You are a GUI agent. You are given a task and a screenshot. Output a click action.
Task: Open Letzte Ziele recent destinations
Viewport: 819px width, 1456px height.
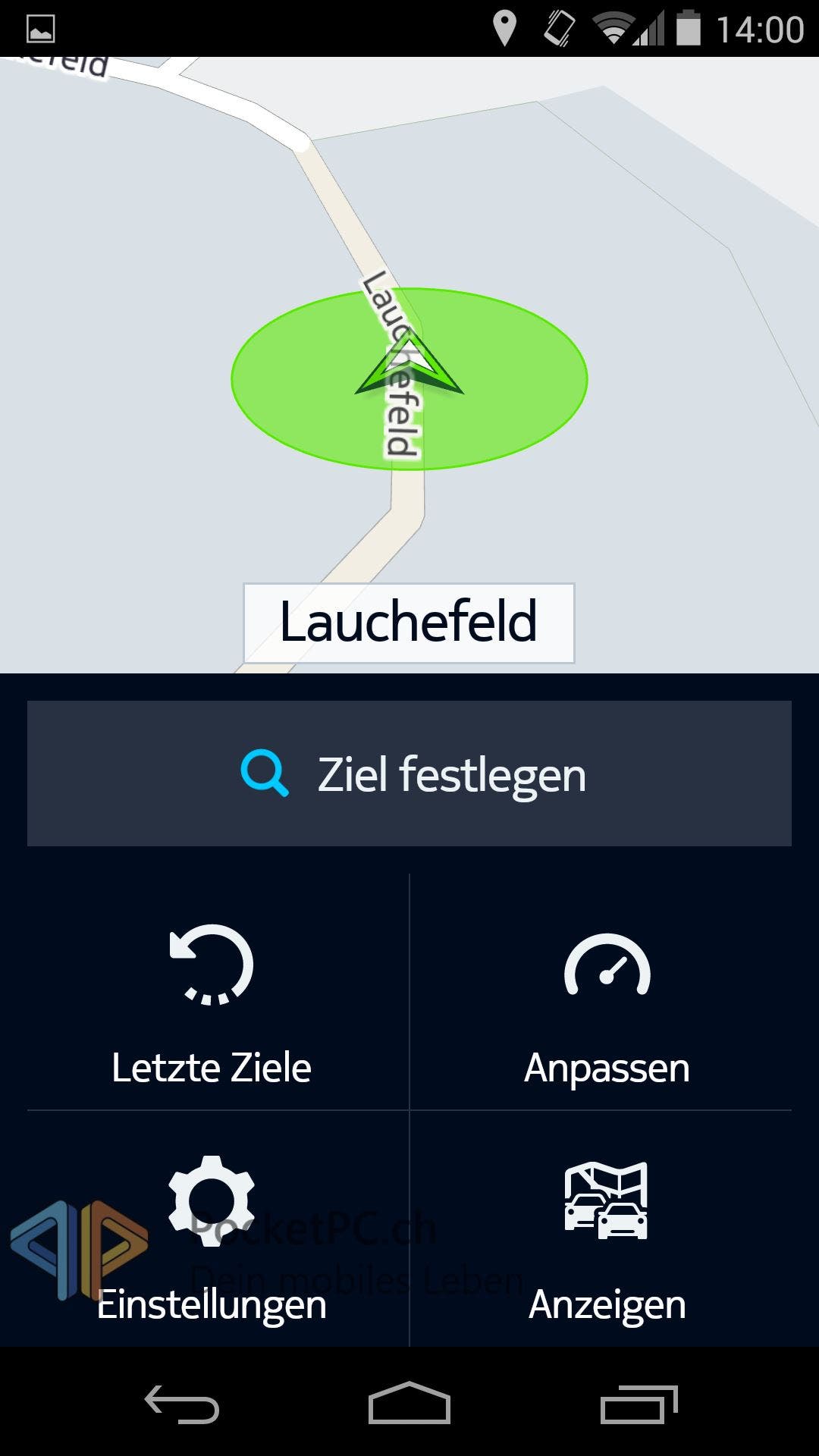(212, 992)
